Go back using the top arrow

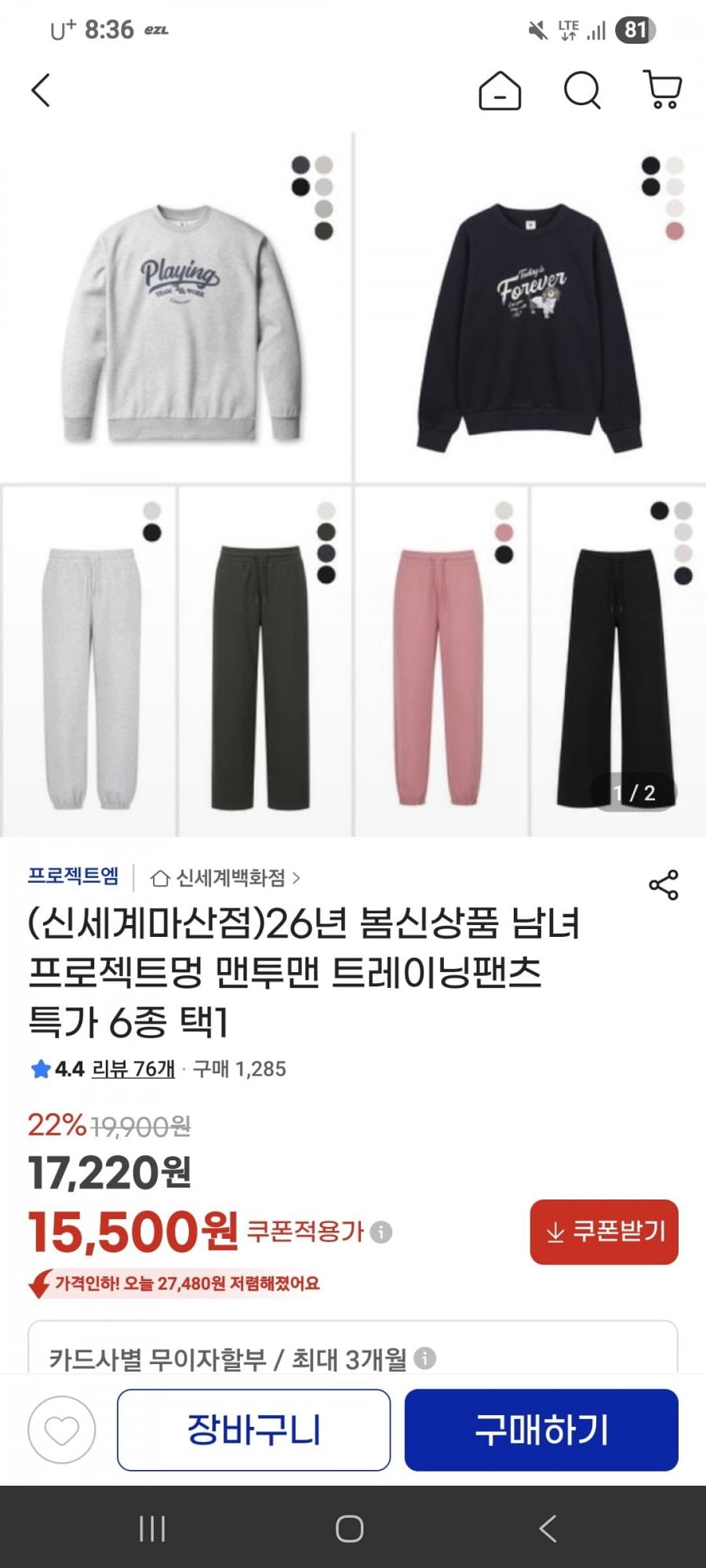(x=41, y=90)
